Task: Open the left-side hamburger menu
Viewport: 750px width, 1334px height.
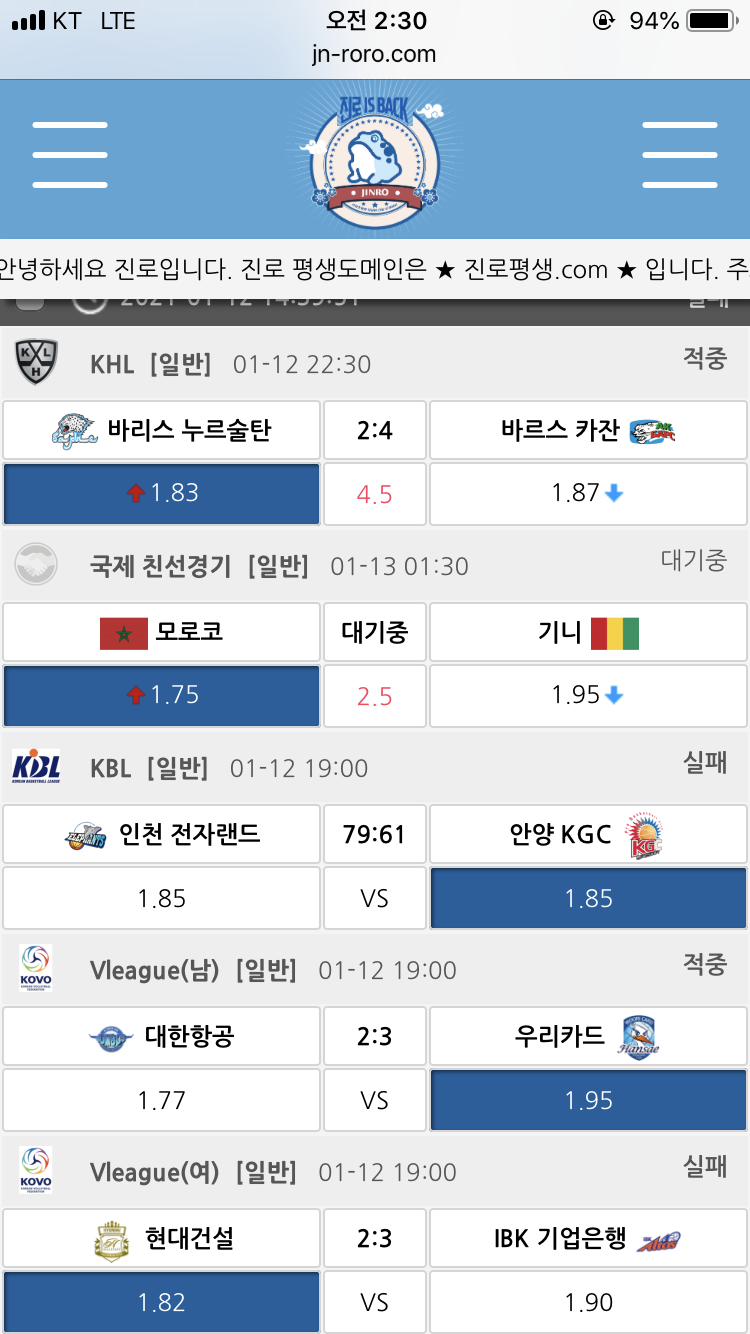Action: [x=70, y=155]
